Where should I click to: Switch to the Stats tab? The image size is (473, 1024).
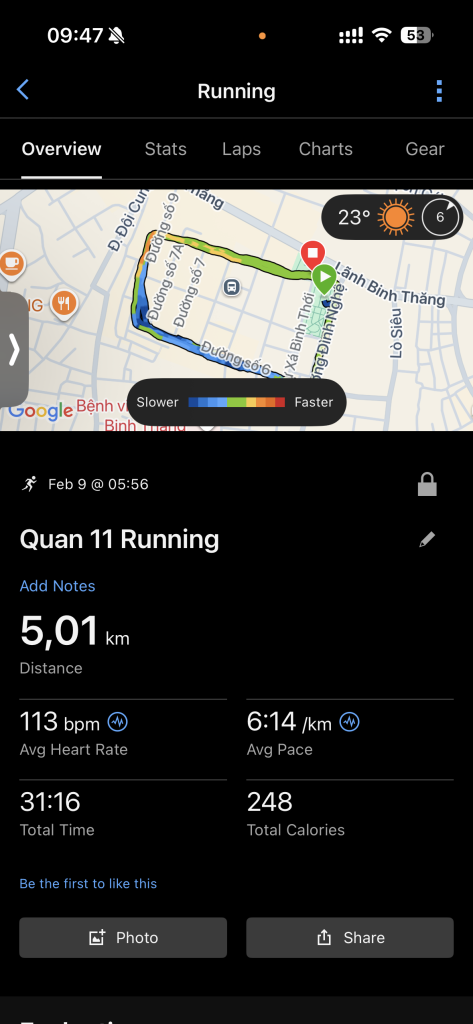point(165,149)
